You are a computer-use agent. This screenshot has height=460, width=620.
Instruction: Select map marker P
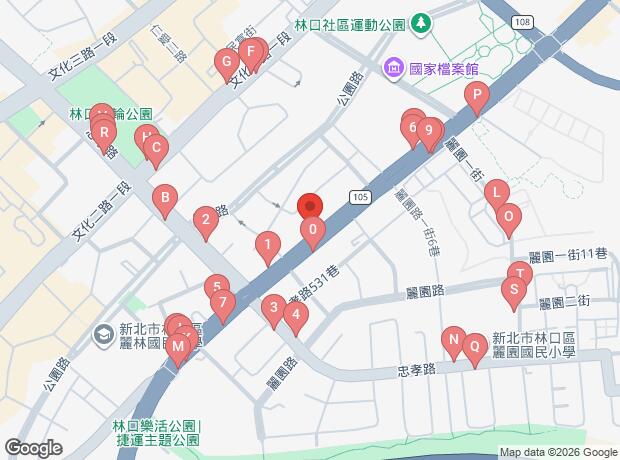pyautogui.click(x=478, y=97)
